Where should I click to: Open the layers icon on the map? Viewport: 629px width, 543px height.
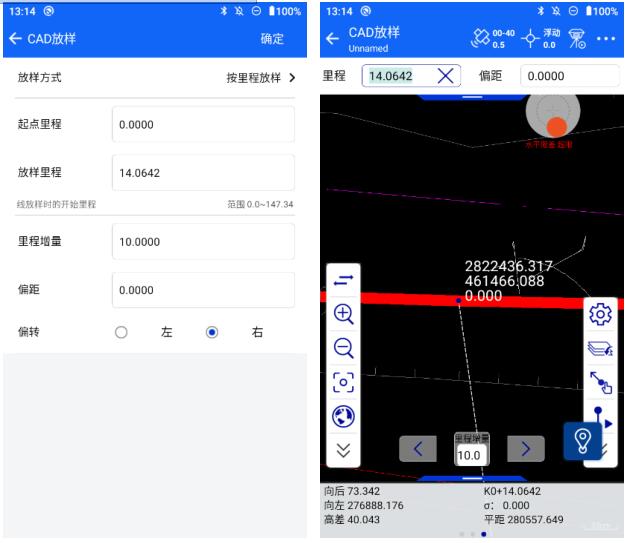coord(601,349)
